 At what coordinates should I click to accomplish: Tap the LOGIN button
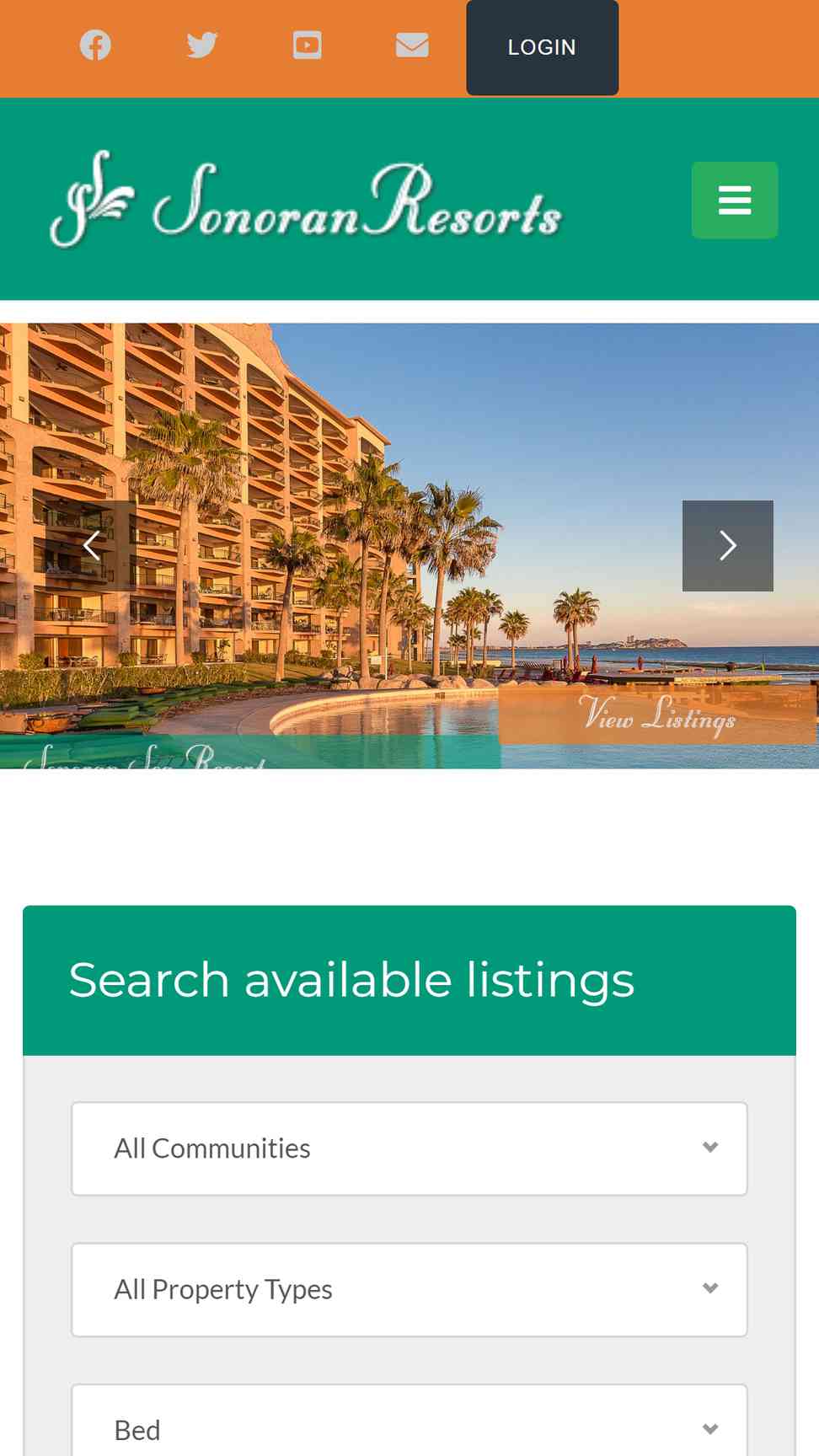543,47
